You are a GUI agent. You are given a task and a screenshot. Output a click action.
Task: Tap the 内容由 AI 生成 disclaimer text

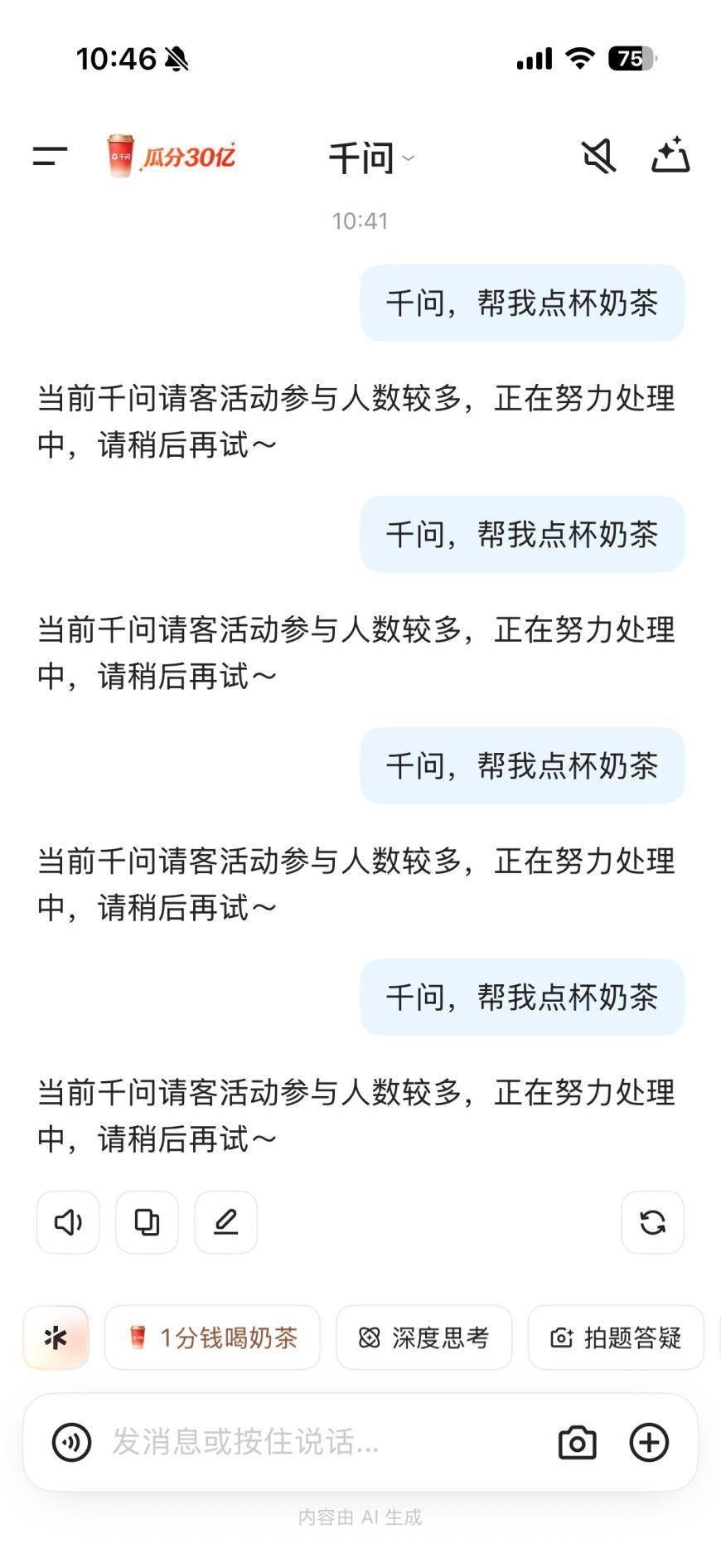click(x=360, y=1517)
